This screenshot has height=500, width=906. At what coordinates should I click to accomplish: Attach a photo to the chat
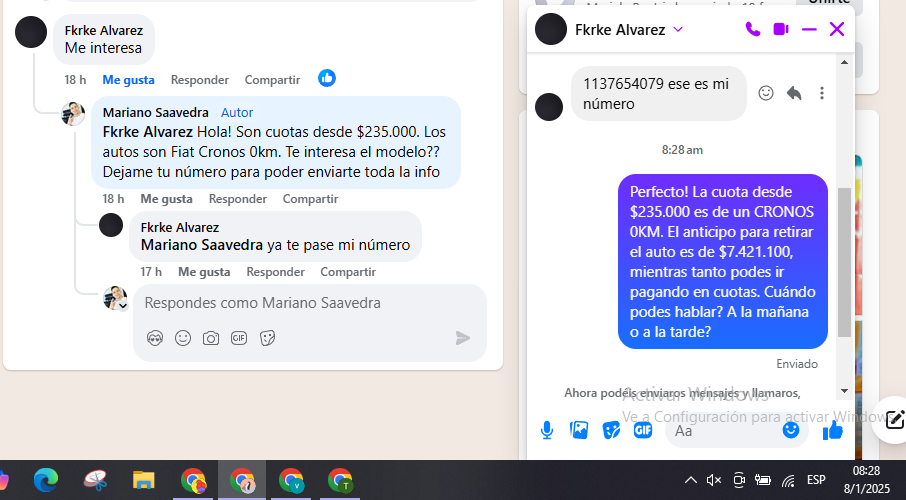[x=579, y=430]
